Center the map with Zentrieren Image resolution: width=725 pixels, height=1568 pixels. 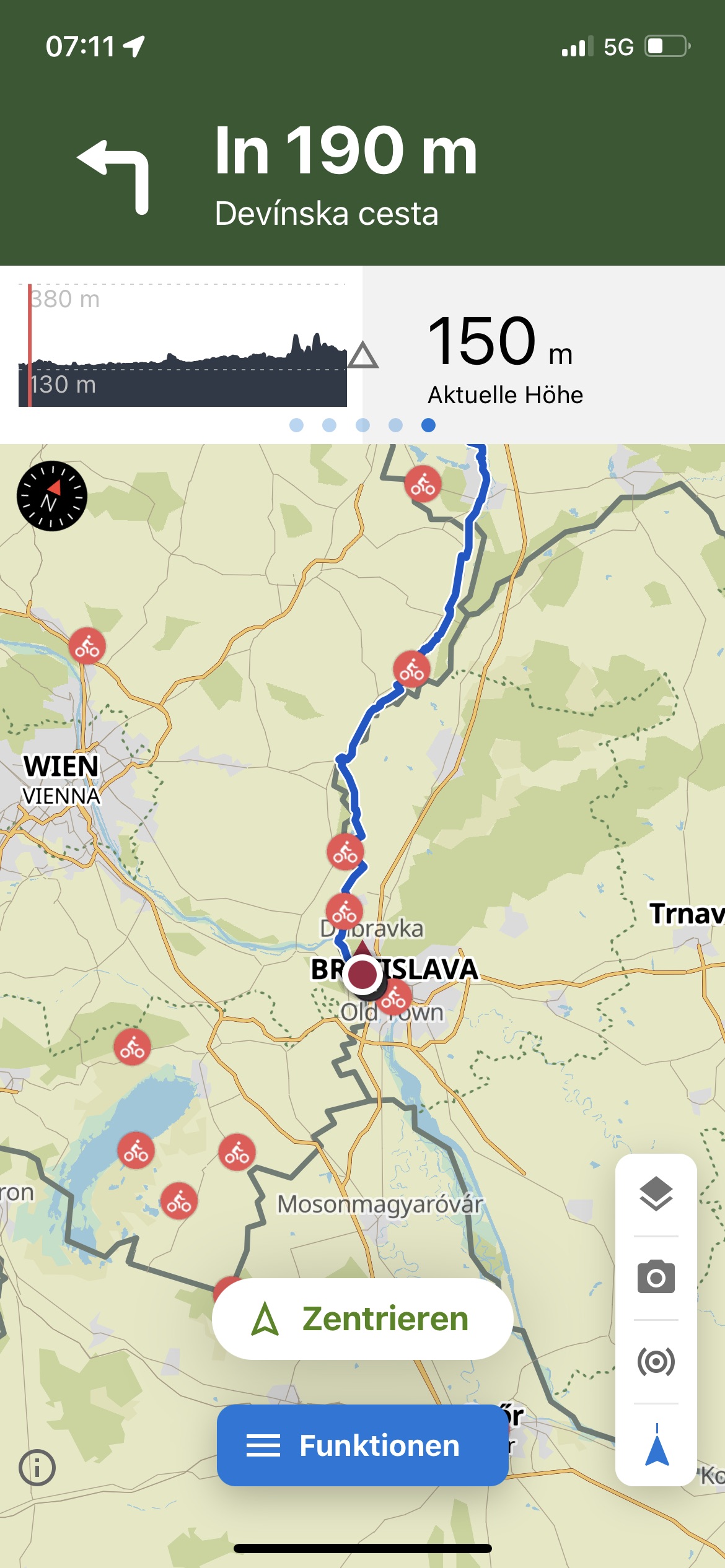coord(362,1318)
